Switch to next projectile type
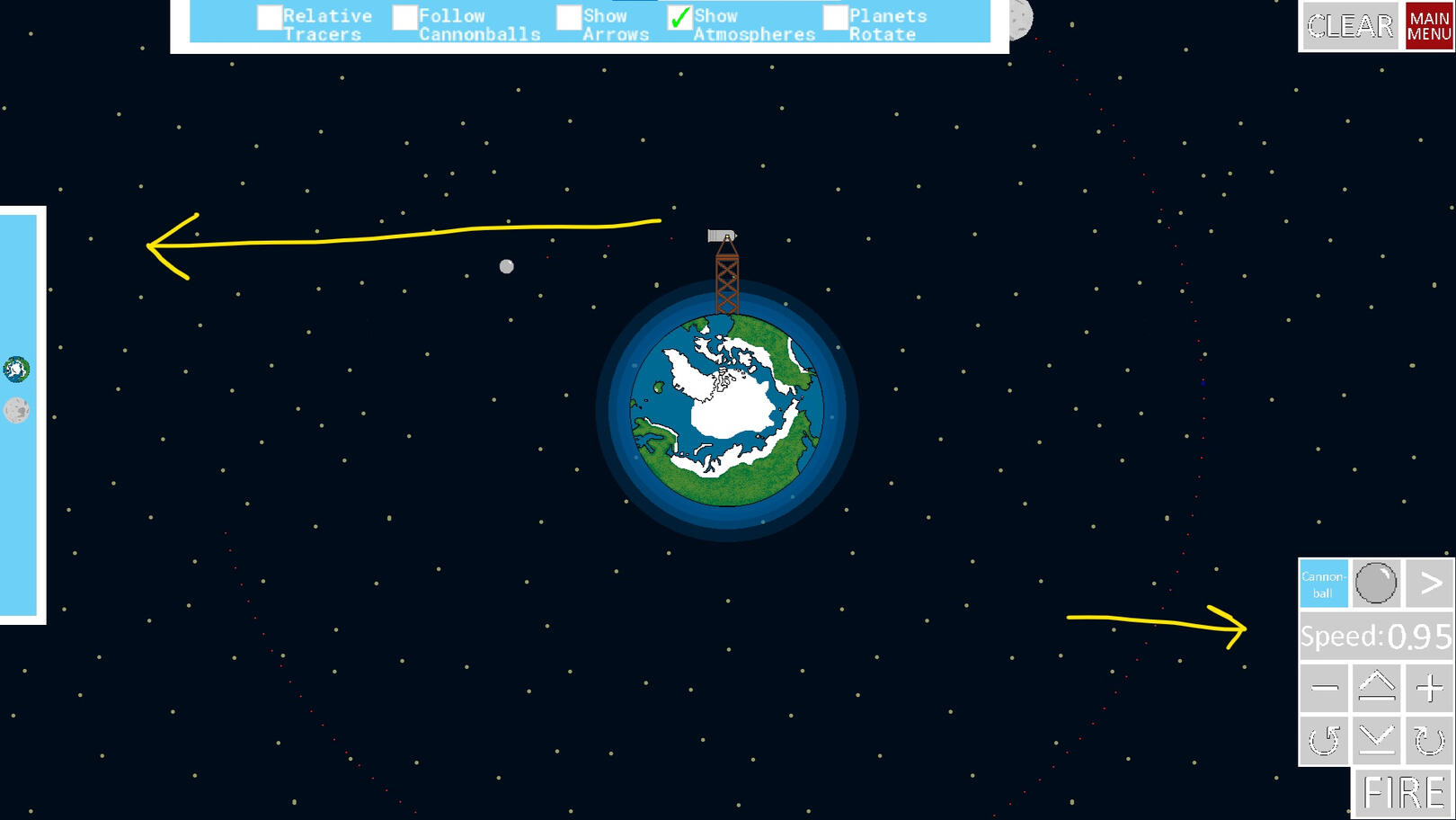This screenshot has height=820, width=1456. (1429, 584)
